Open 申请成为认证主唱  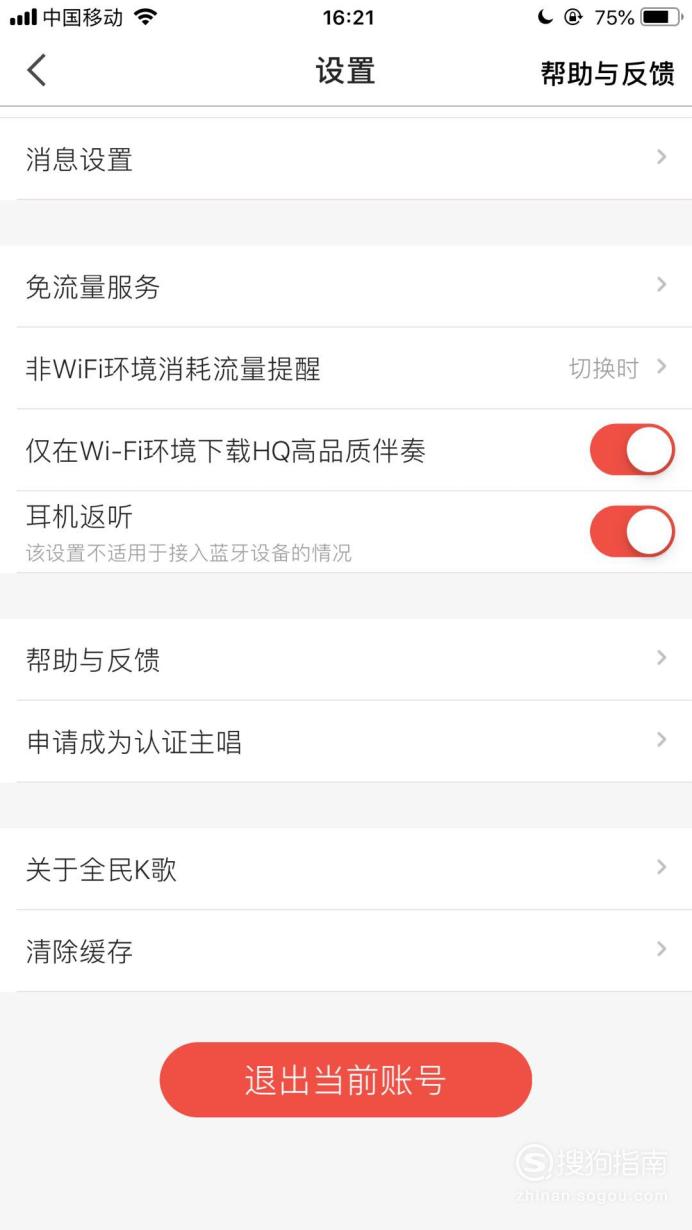pyautogui.click(x=346, y=742)
